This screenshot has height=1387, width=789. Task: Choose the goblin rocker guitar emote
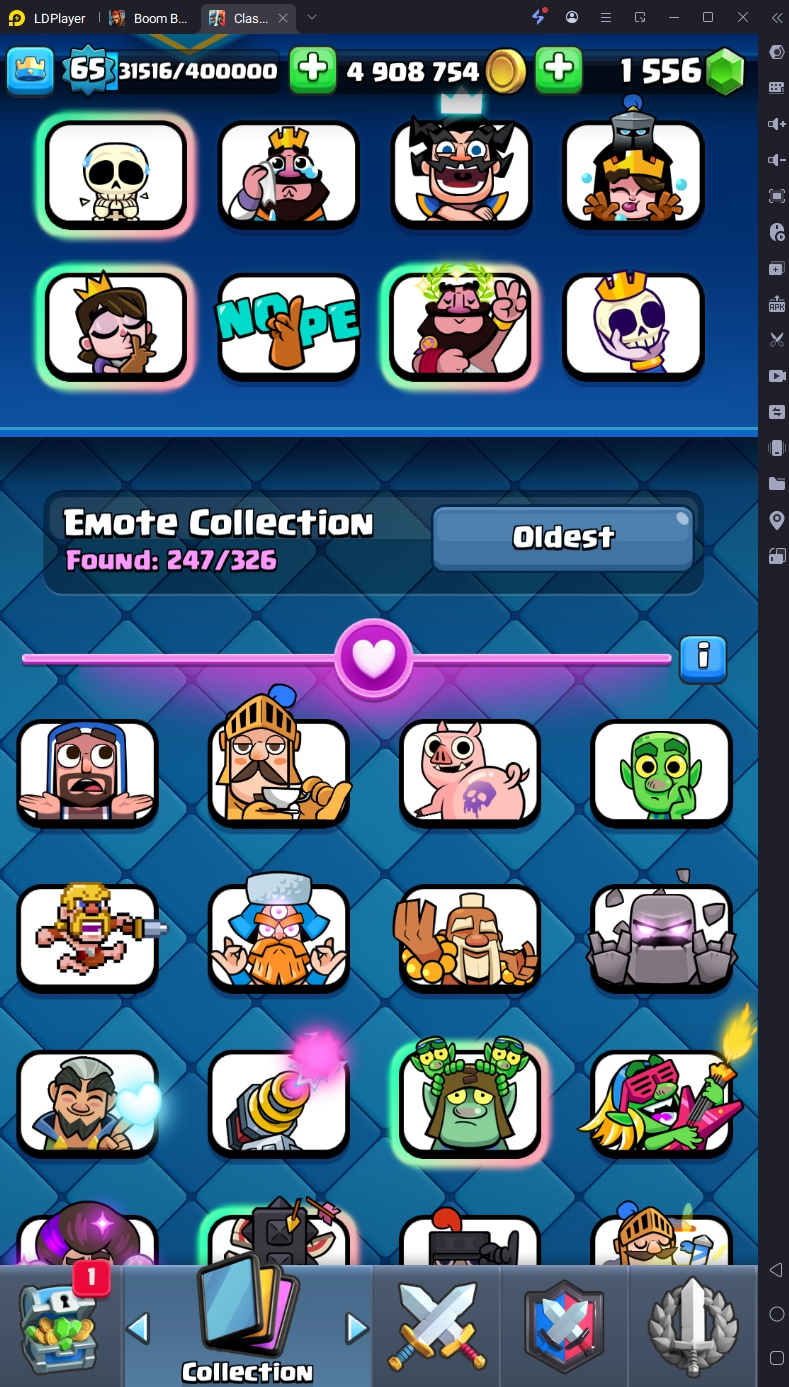tap(661, 1102)
